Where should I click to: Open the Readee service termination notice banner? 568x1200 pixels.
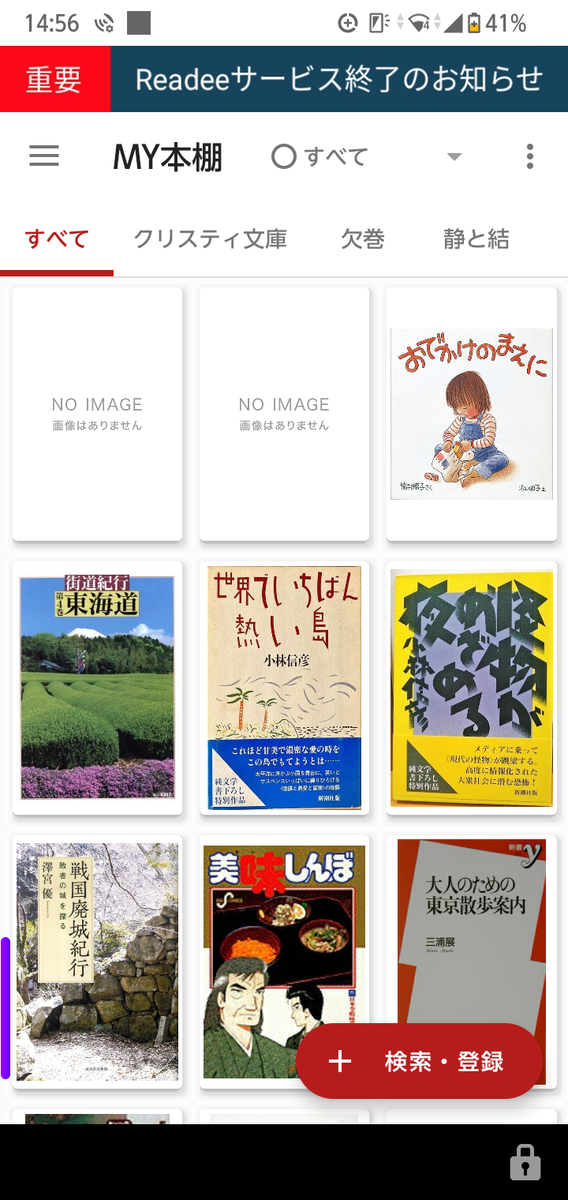284,79
